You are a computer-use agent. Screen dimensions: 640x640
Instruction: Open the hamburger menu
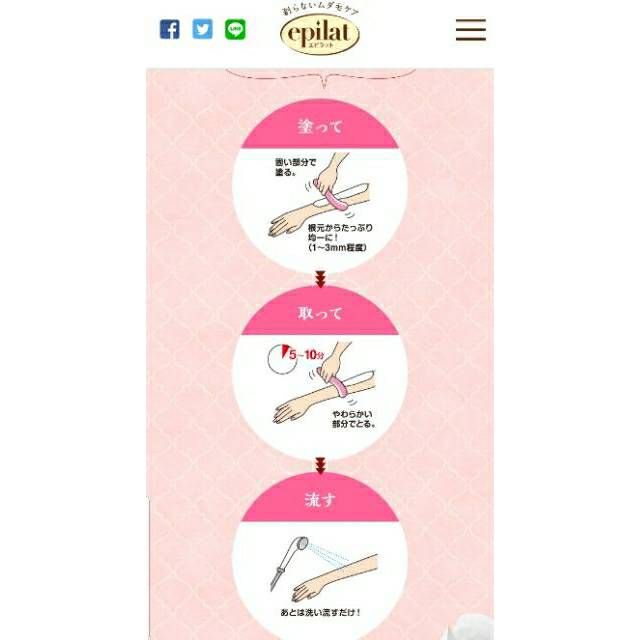pyautogui.click(x=471, y=30)
